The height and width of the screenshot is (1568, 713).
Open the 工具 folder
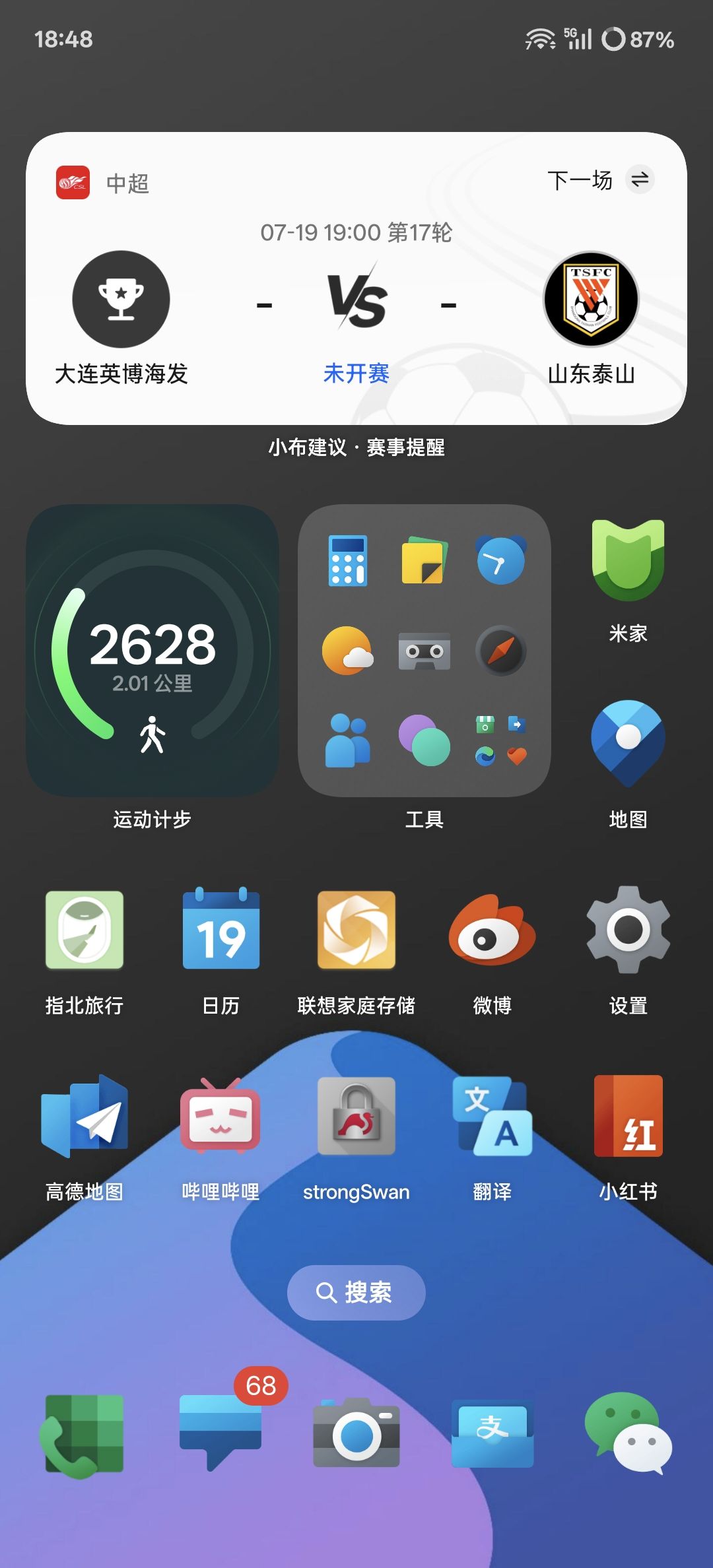point(424,651)
